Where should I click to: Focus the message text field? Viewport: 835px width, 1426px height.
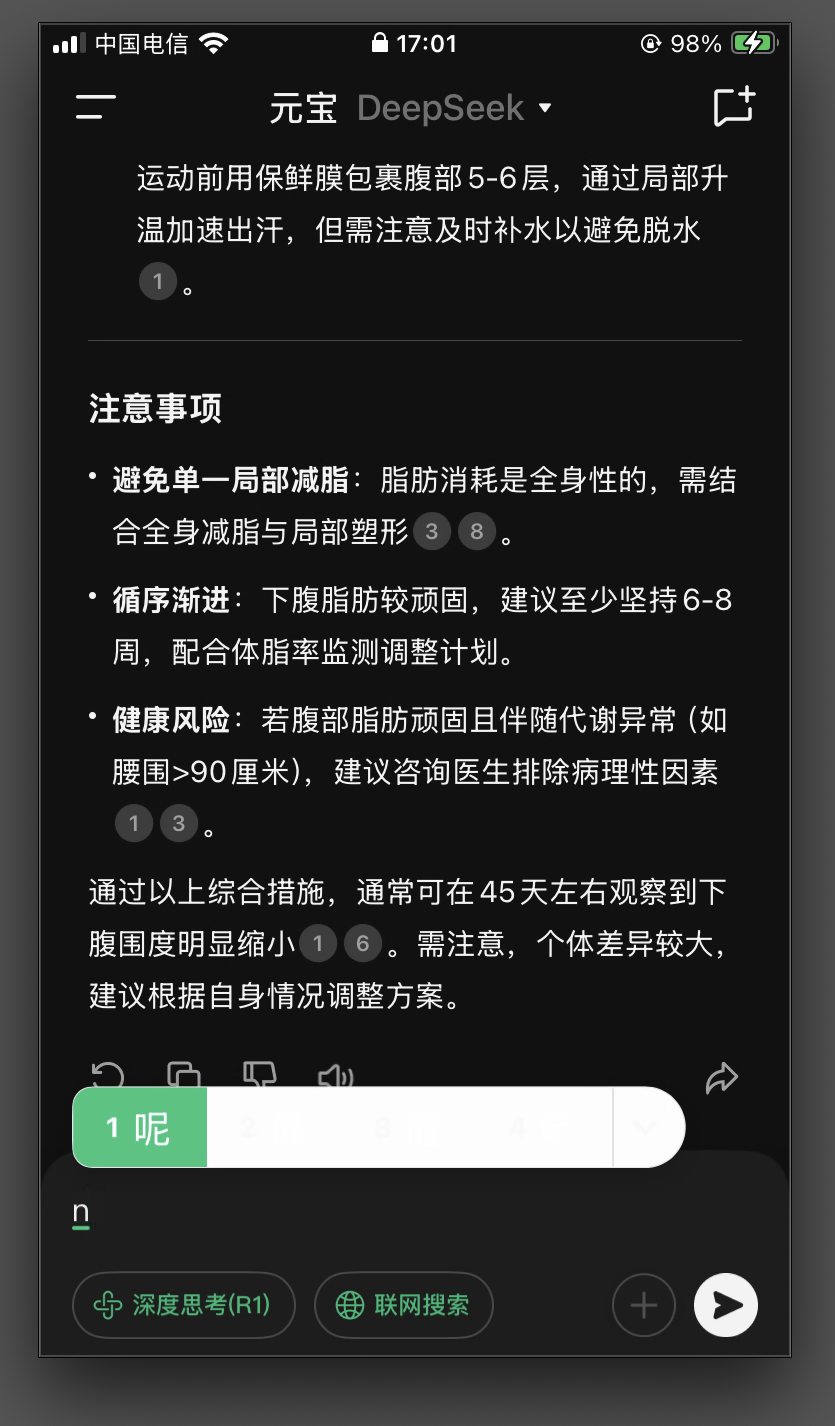point(400,1213)
